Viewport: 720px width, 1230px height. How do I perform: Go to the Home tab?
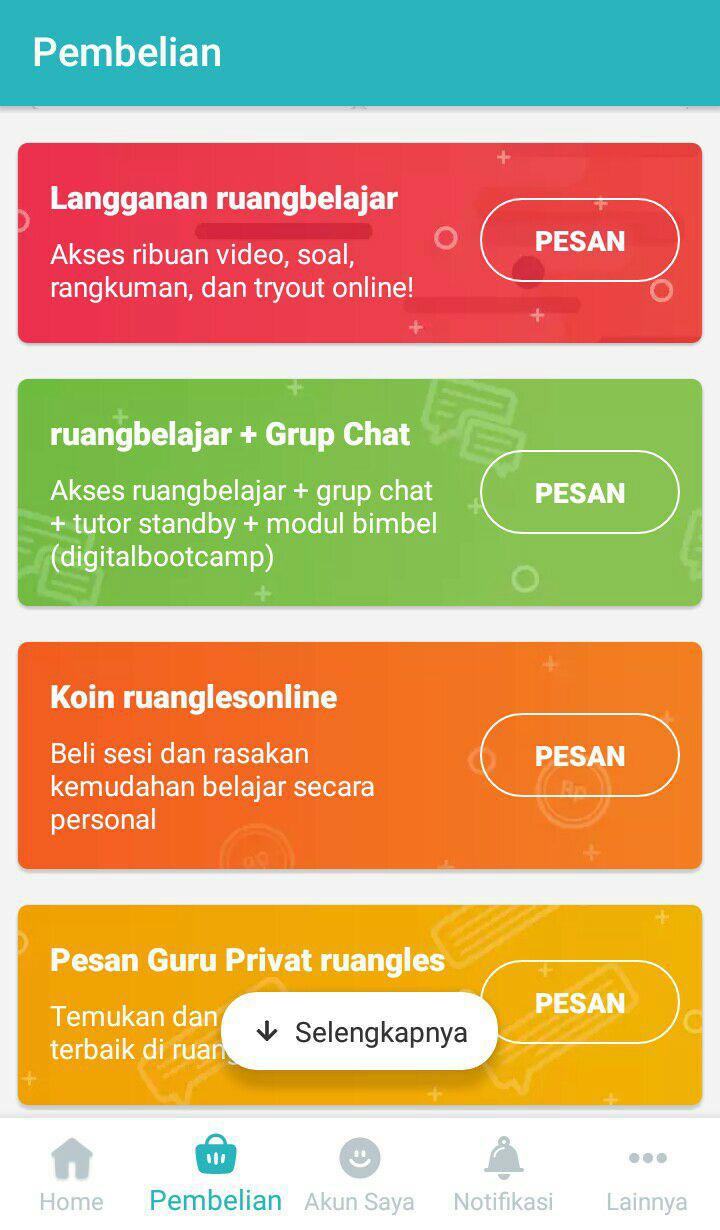[72, 1175]
